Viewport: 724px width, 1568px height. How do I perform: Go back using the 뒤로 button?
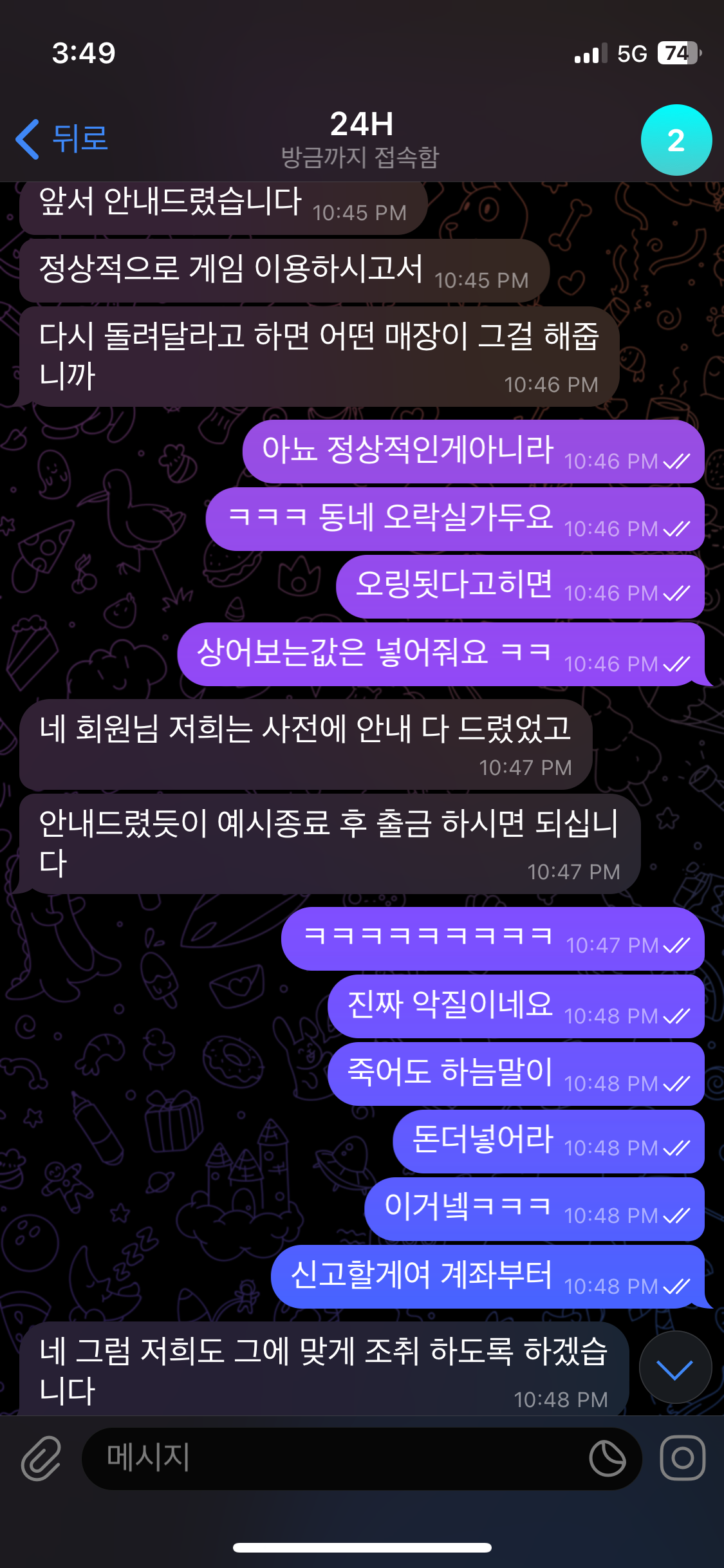pyautogui.click(x=62, y=139)
